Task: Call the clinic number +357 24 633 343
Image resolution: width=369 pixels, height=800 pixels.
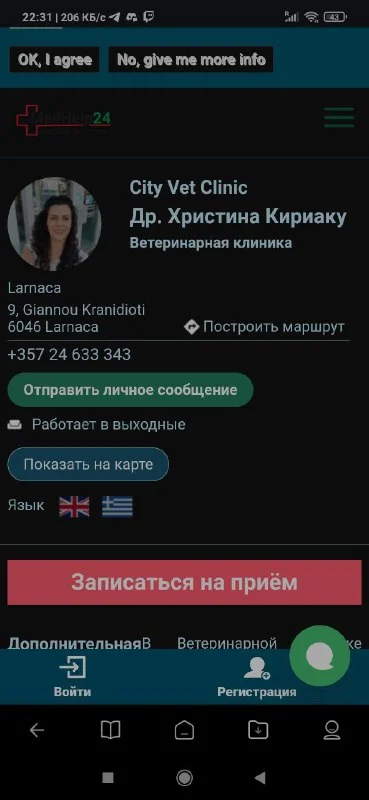Action: (69, 354)
